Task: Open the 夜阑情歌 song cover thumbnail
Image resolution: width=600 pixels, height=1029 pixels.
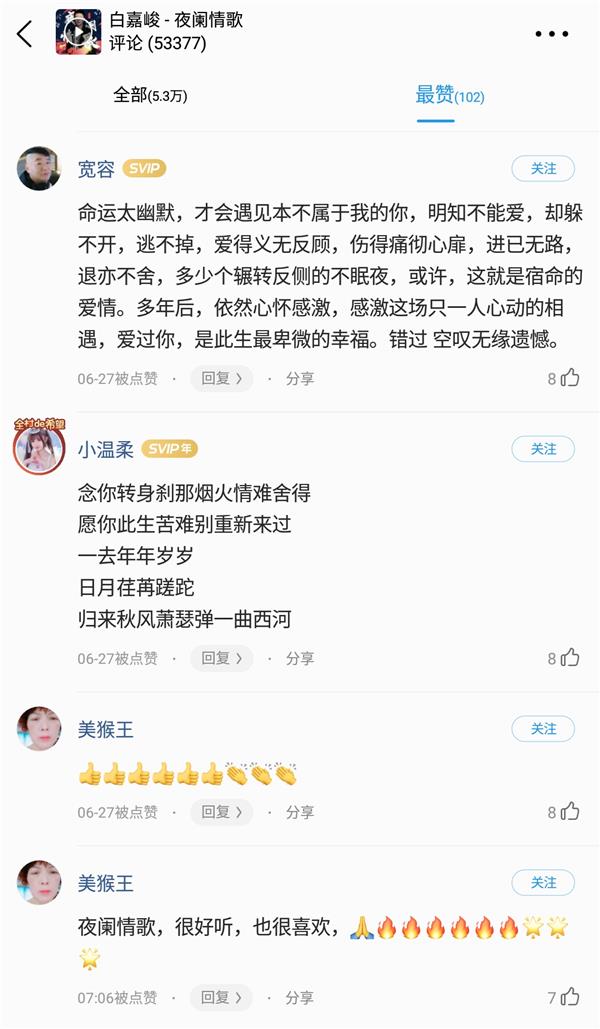Action: tap(78, 32)
